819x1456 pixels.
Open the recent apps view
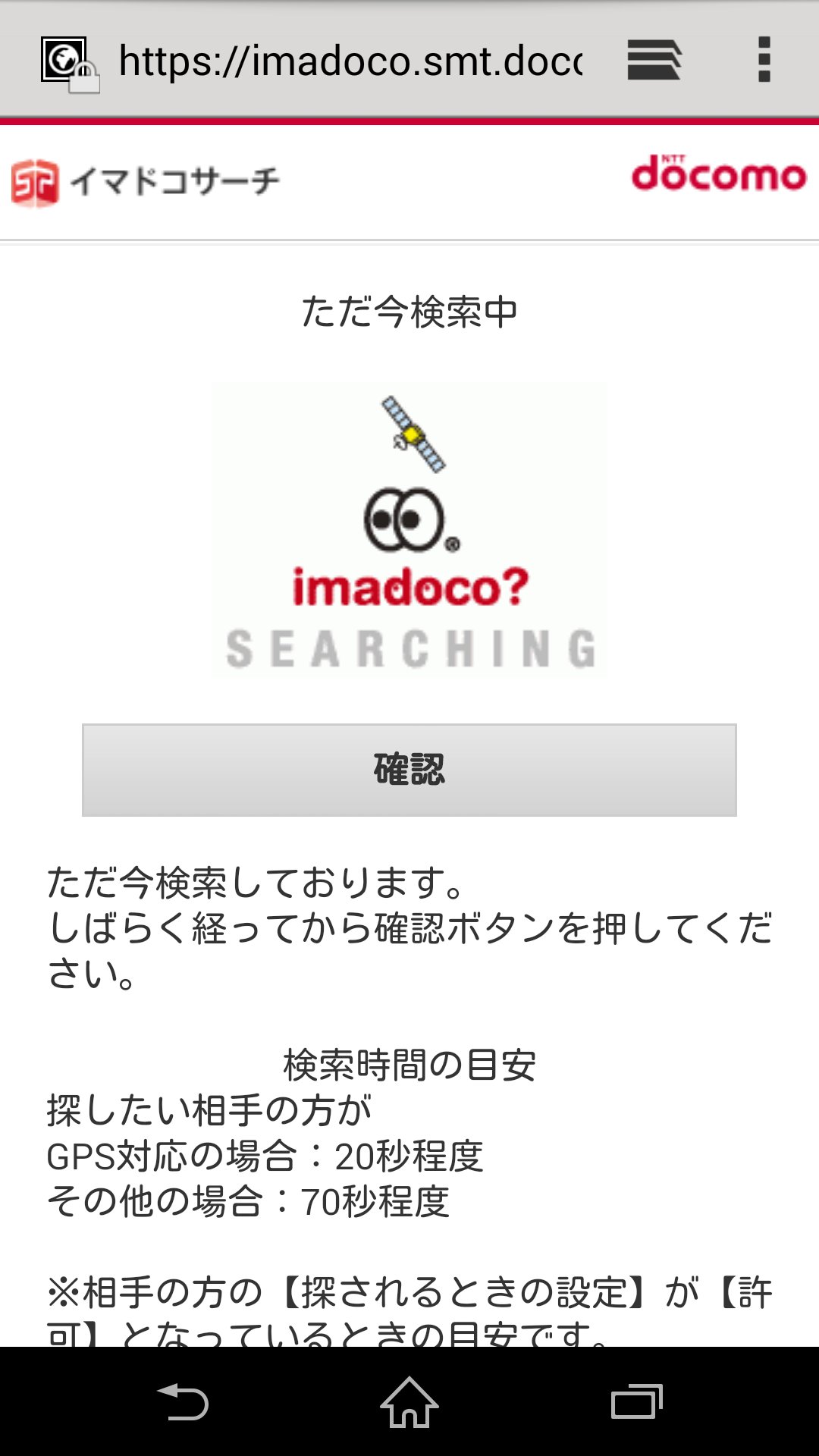coord(636,1401)
